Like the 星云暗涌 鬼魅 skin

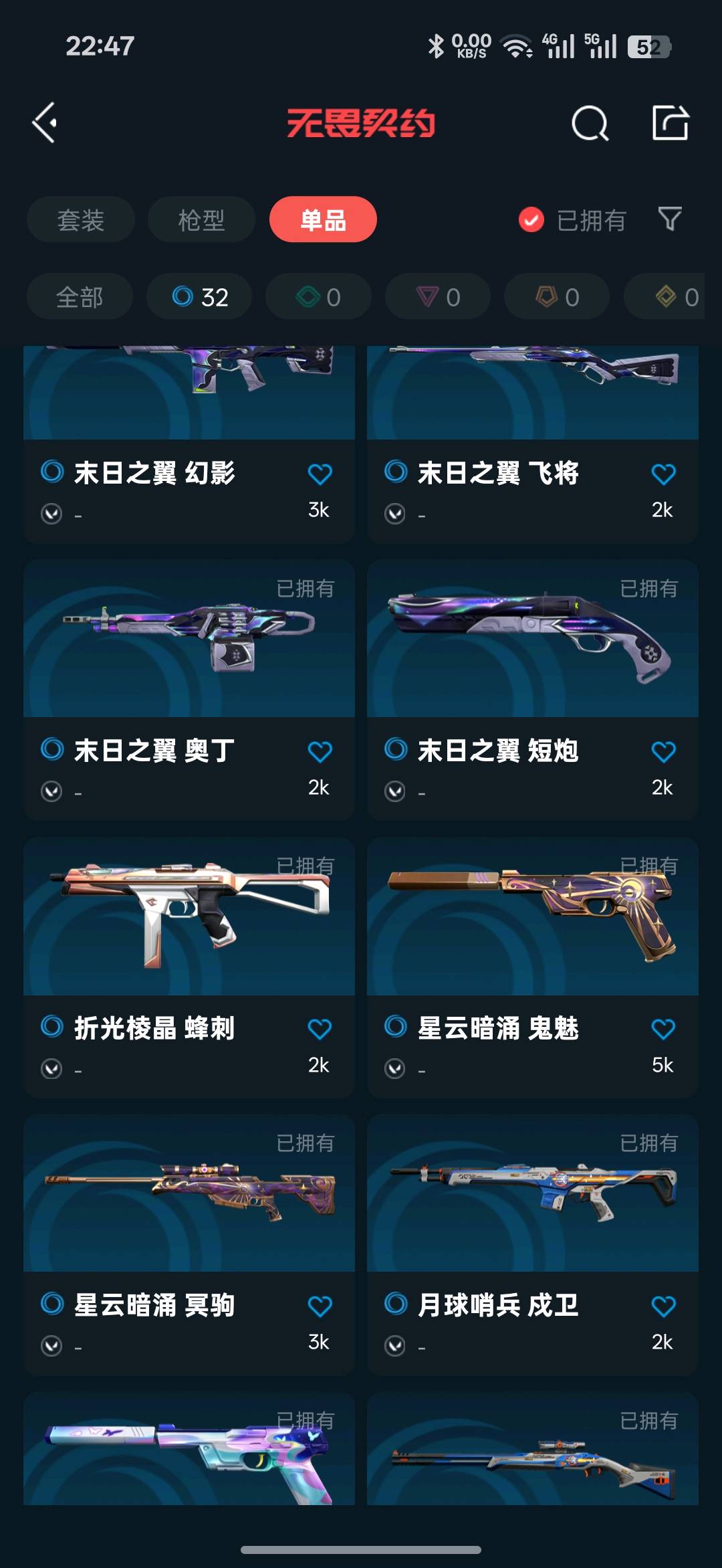pyautogui.click(x=663, y=1029)
